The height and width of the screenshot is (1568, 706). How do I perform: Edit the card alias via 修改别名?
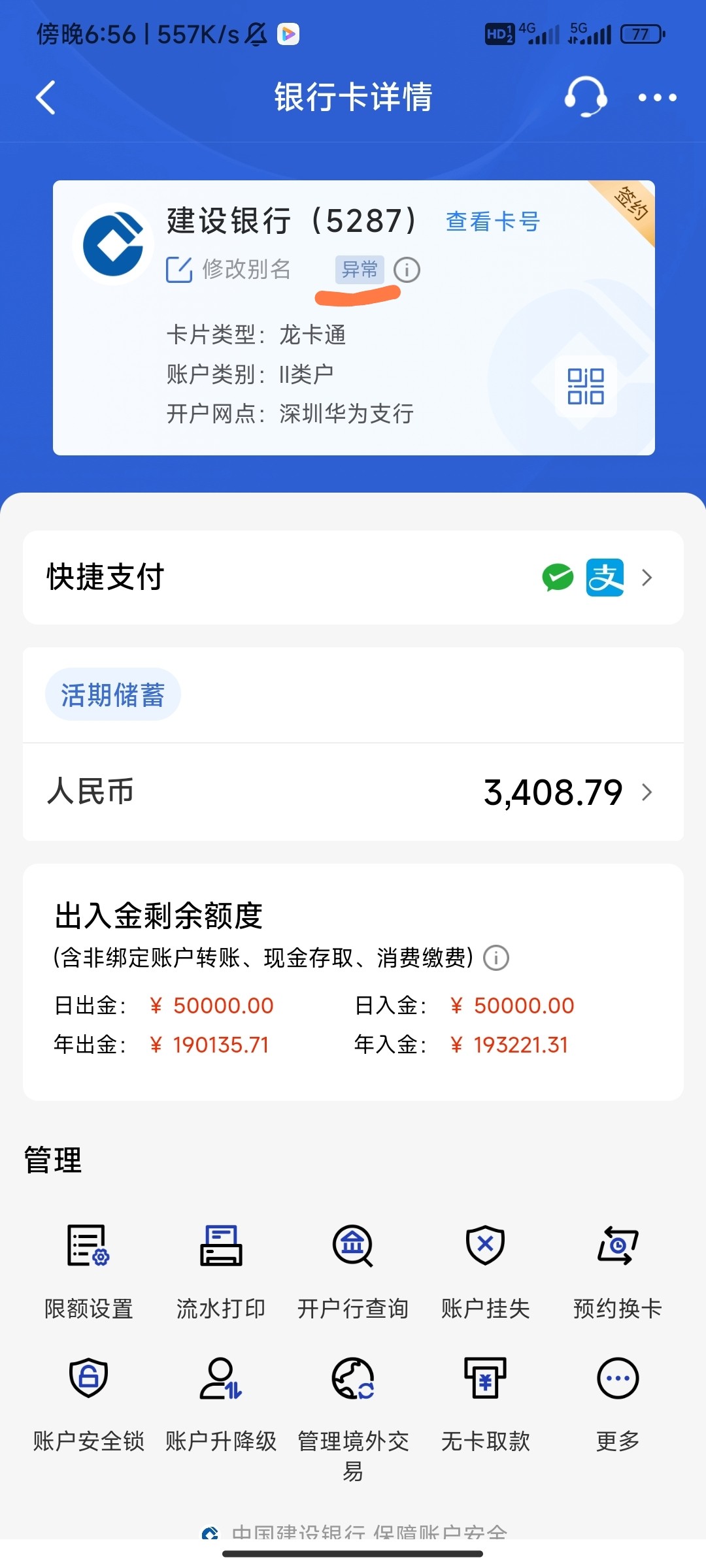tap(228, 269)
